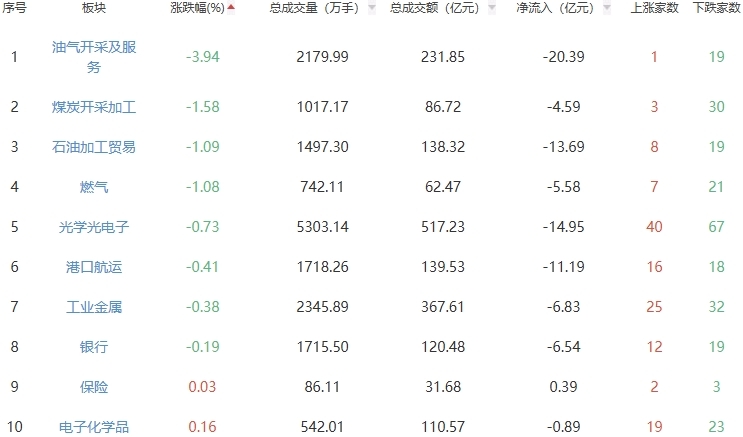743x437 pixels.
Task: Sort table by 涨跌幅(%) column
Action: (203, 8)
